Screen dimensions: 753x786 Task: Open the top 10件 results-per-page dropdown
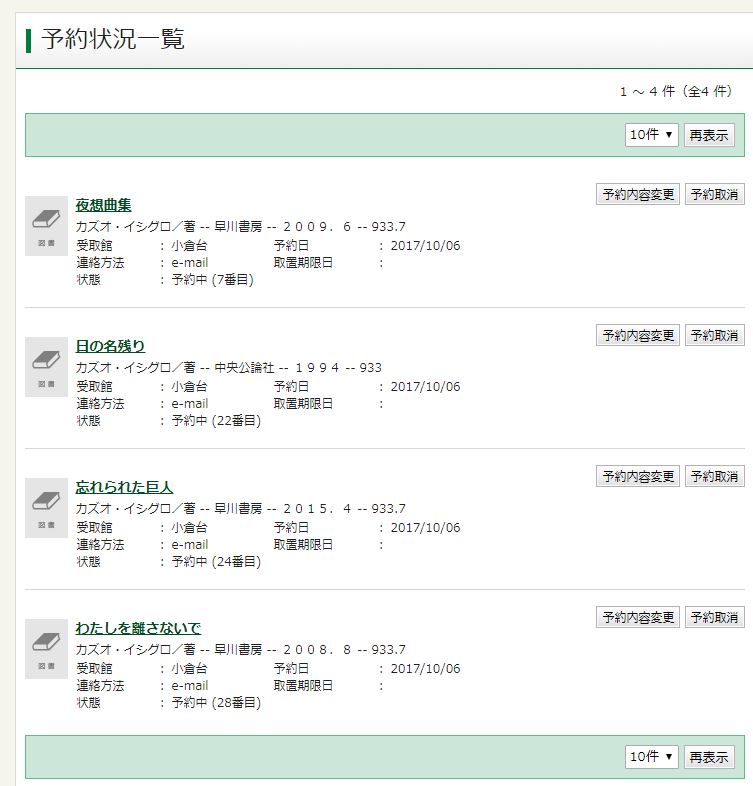click(x=652, y=135)
